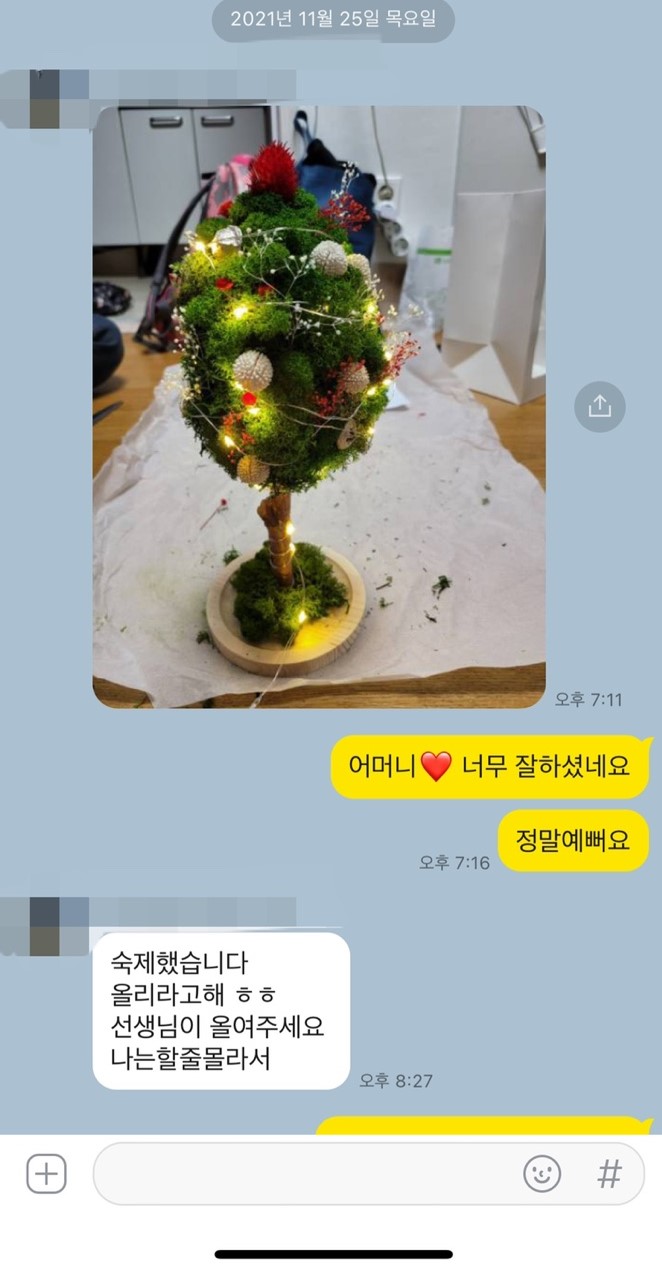This screenshot has width=662, height=1272.
Task: Open the plus attachment menu
Action: coord(46,1173)
